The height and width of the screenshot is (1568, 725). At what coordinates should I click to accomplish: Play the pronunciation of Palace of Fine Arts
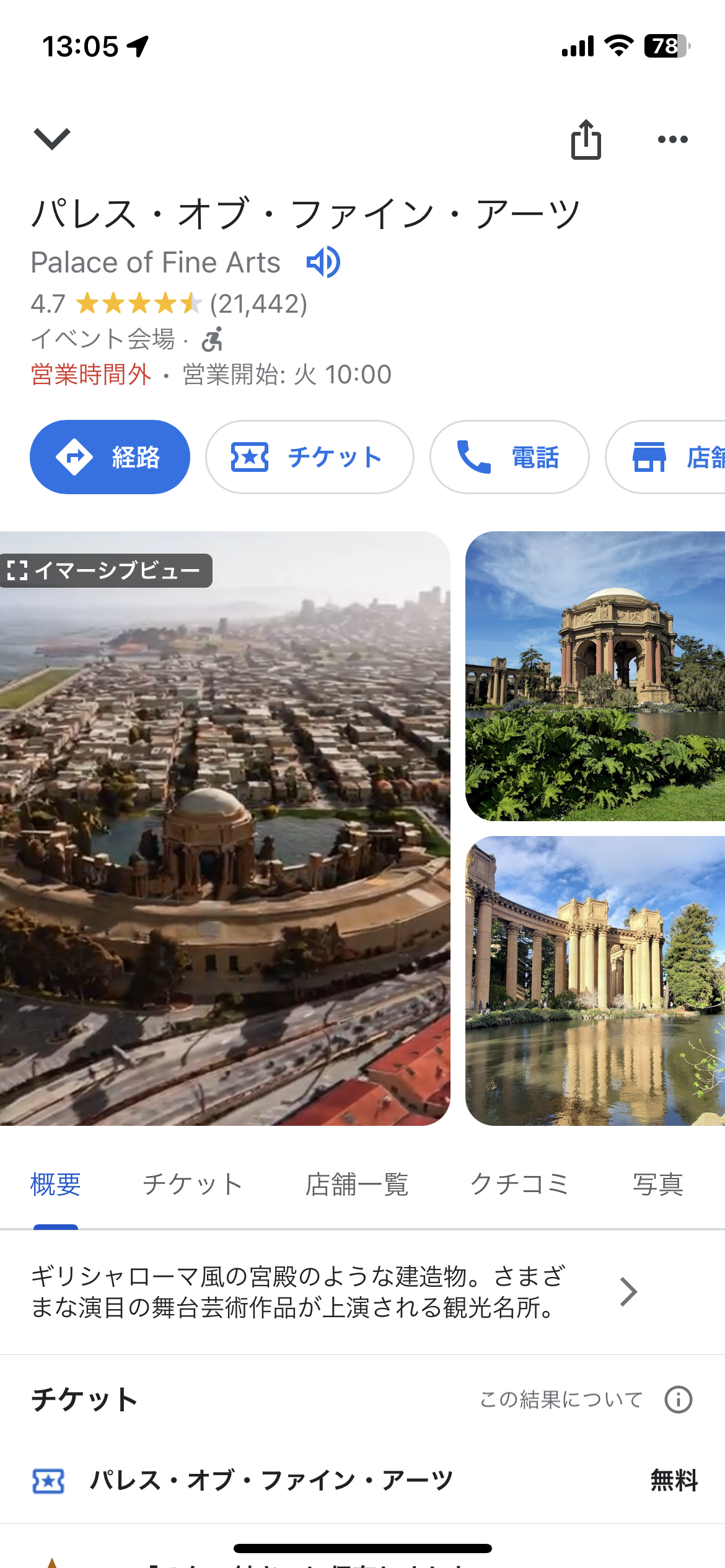(x=323, y=262)
